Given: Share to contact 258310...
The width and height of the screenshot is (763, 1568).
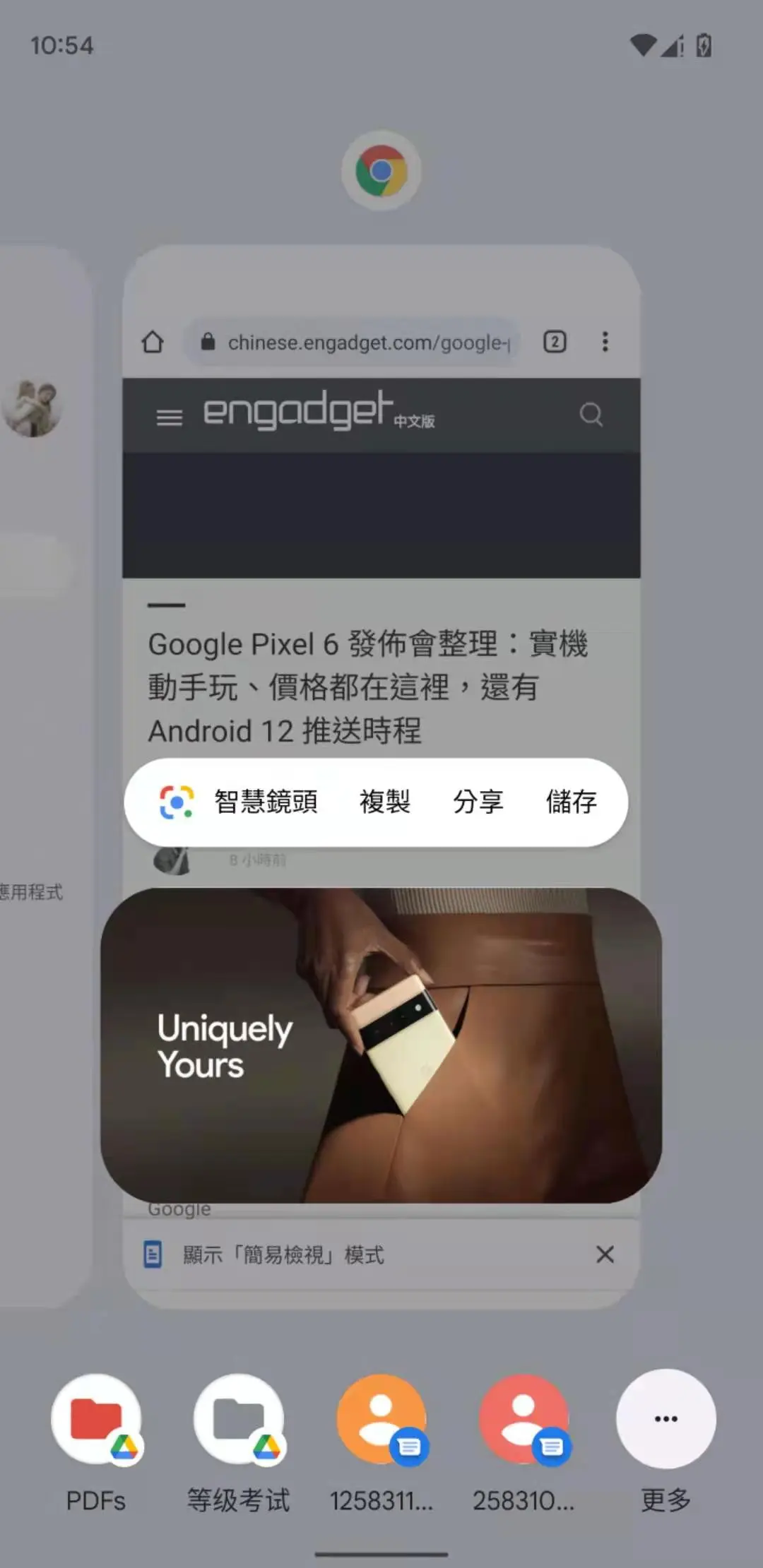Looking at the screenshot, I should point(524,1420).
